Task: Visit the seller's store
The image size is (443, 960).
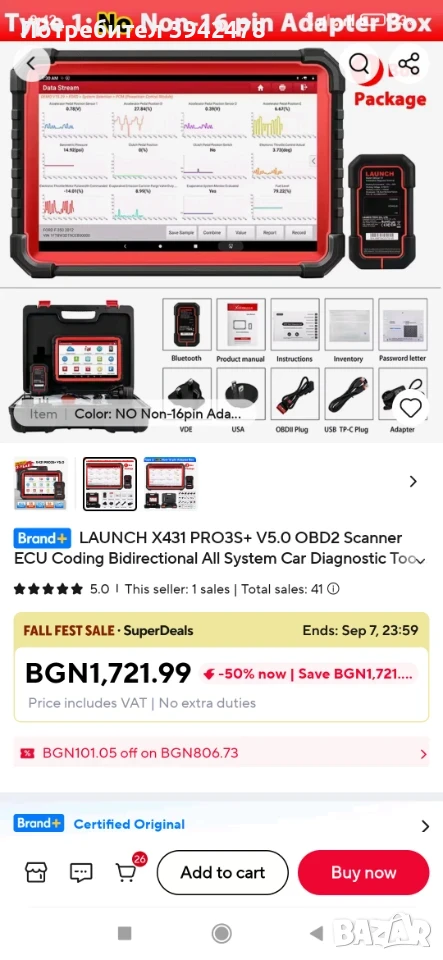Action: coord(35,872)
